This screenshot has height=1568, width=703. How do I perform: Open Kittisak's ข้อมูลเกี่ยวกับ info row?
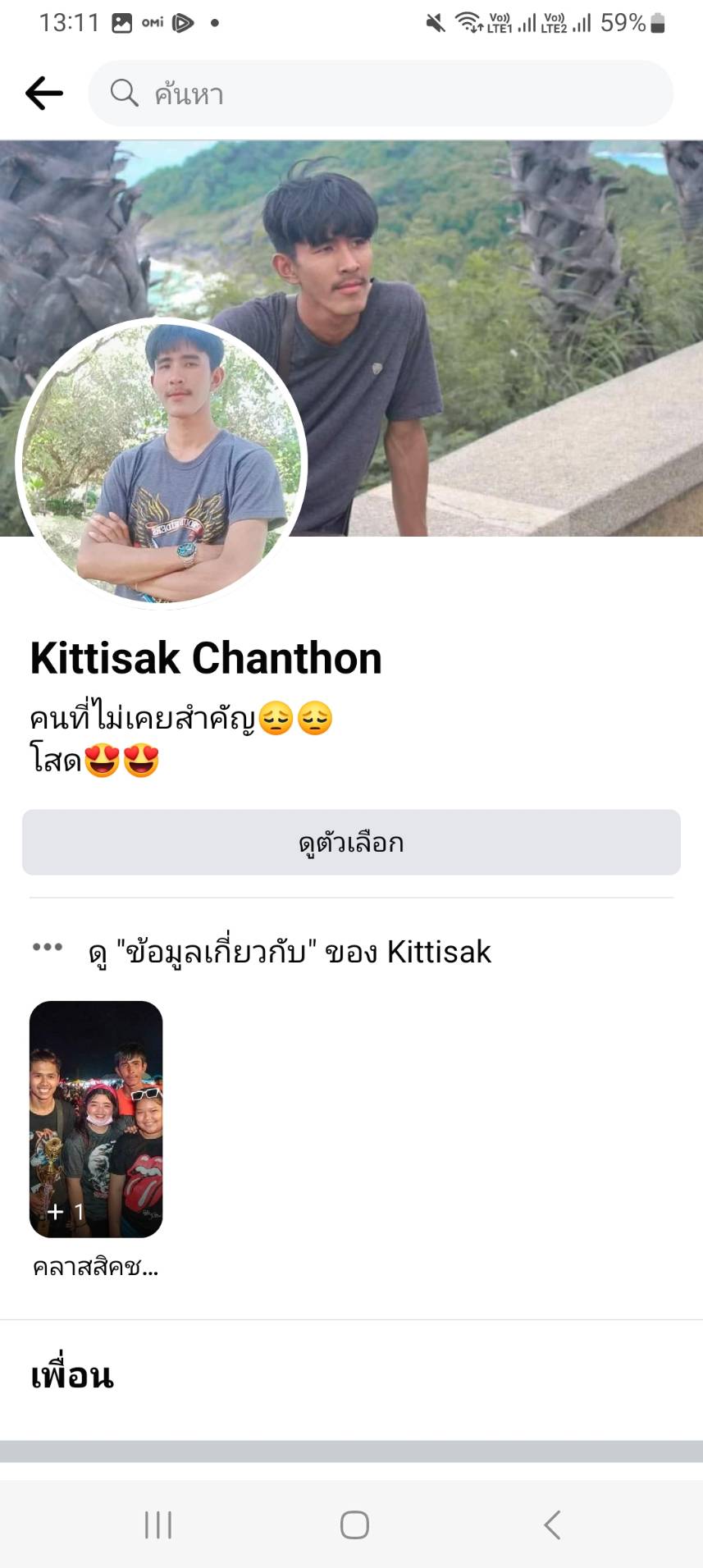289,952
